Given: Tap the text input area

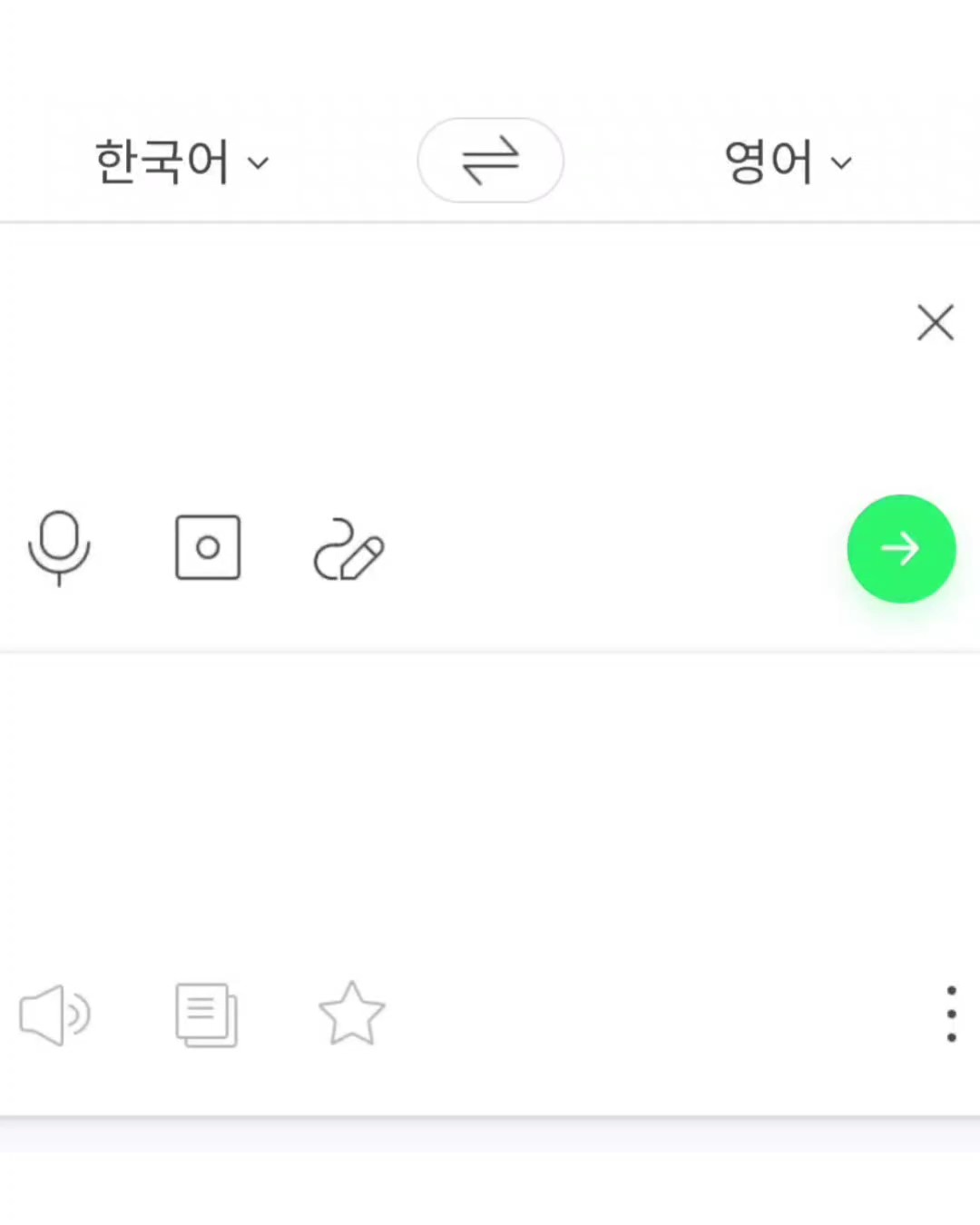Looking at the screenshot, I should [436, 363].
